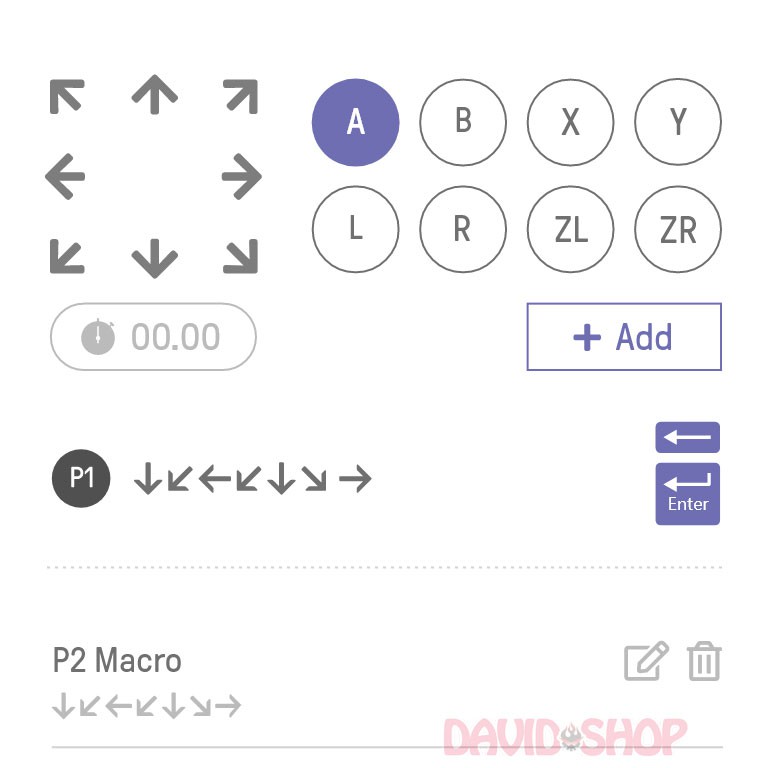This screenshot has height=768, width=768.
Task: Select the up arrow direction
Action: [154, 96]
